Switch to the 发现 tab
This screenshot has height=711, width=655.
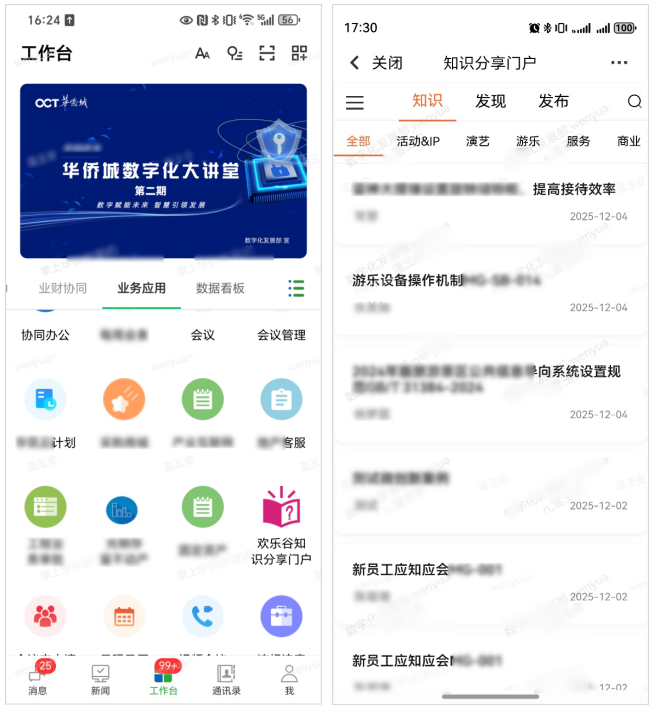point(490,101)
